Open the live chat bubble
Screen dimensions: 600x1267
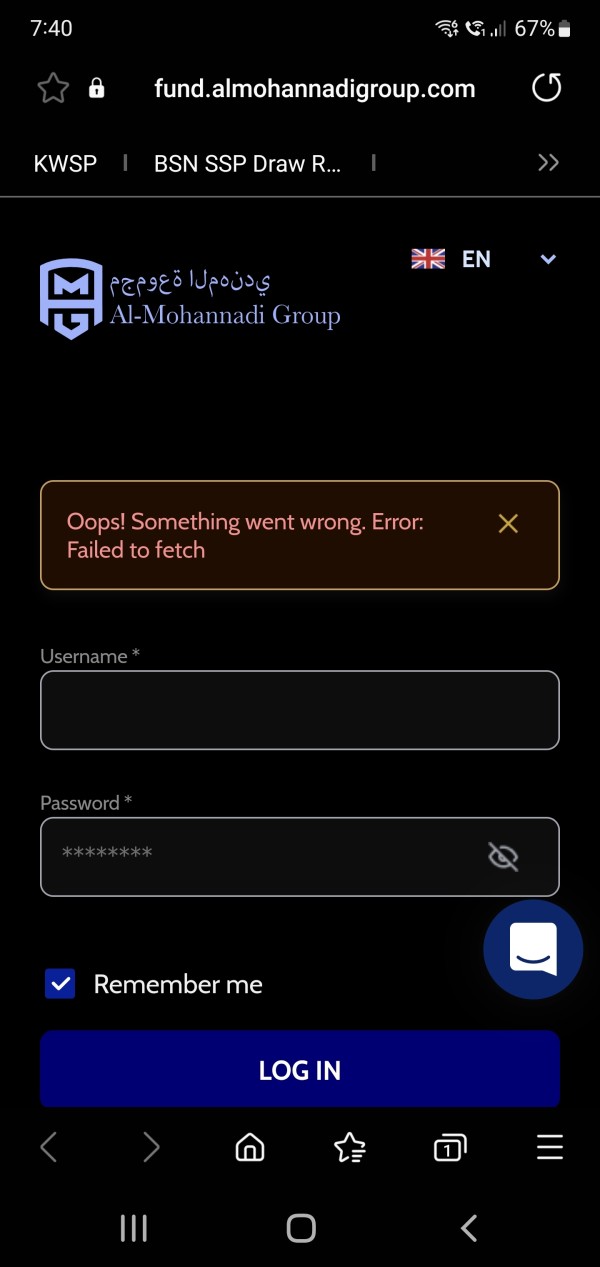533,950
